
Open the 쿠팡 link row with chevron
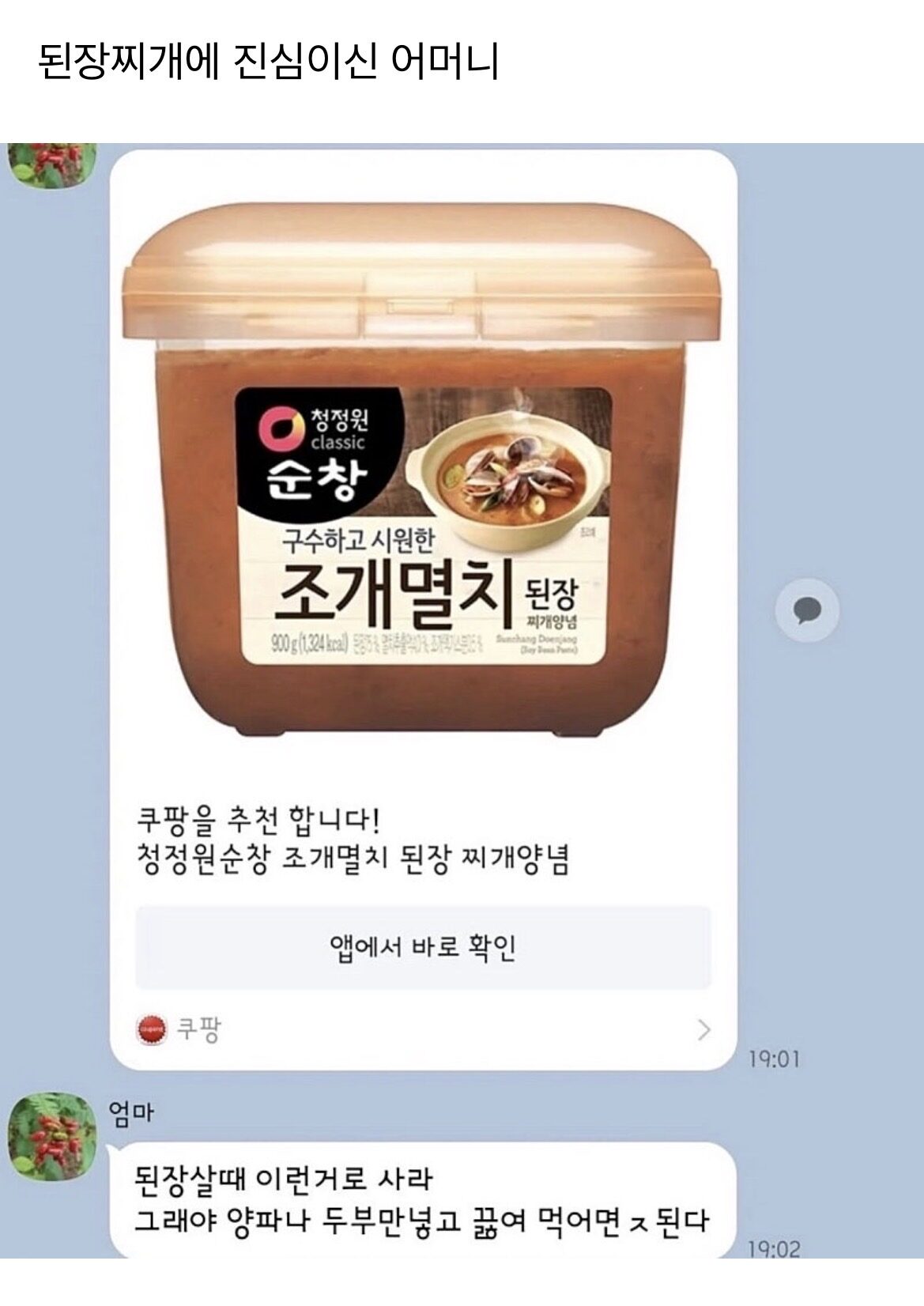pos(423,1030)
